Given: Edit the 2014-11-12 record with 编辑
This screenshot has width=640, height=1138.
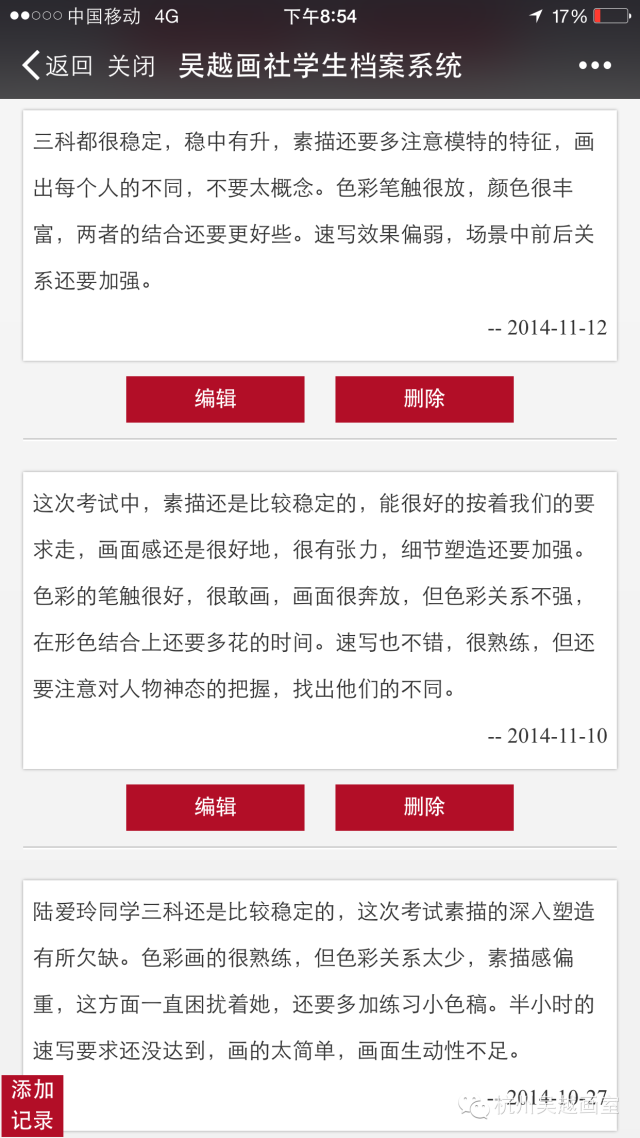Looking at the screenshot, I should pos(216,399).
